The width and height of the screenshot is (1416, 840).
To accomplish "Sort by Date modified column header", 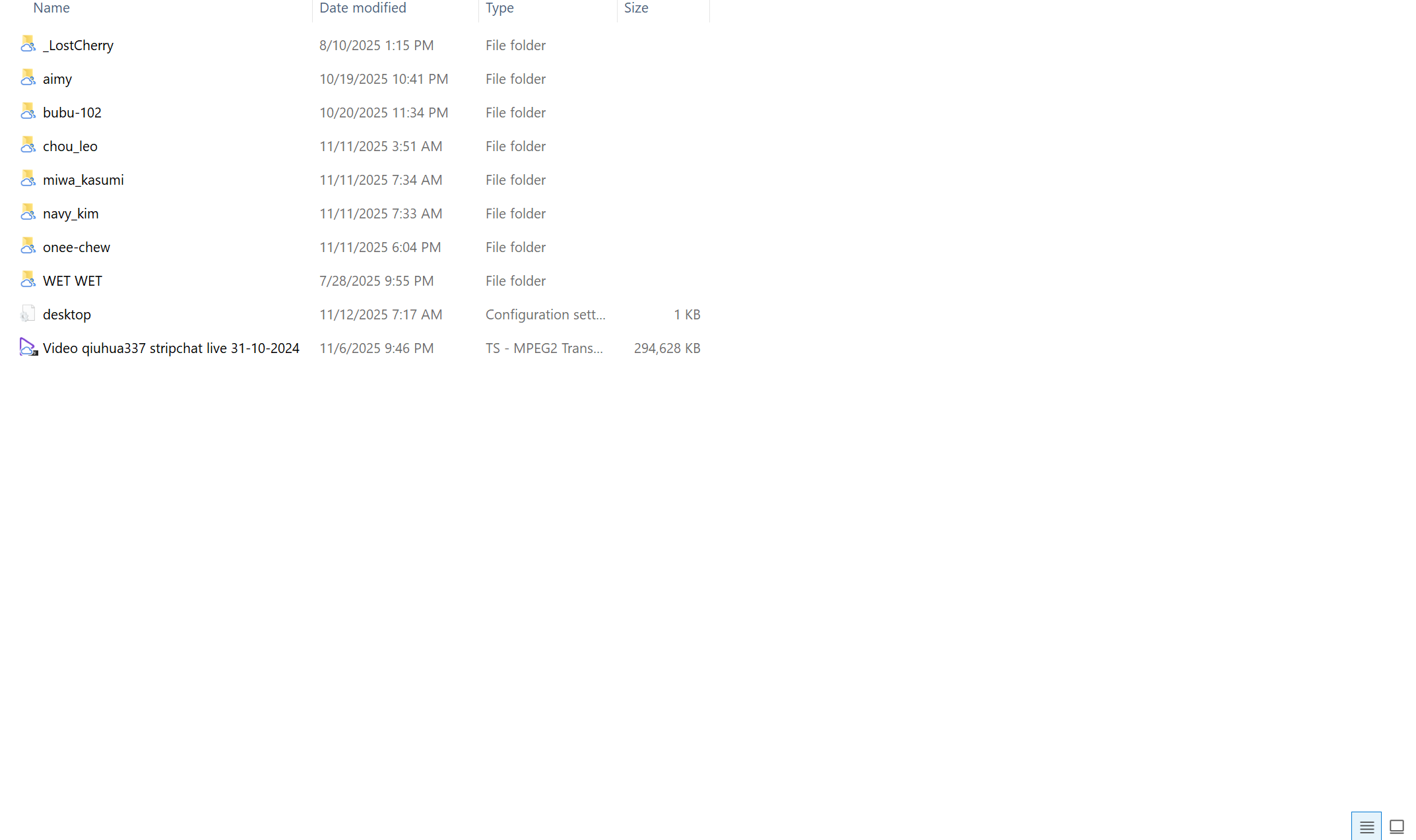I will click(362, 8).
